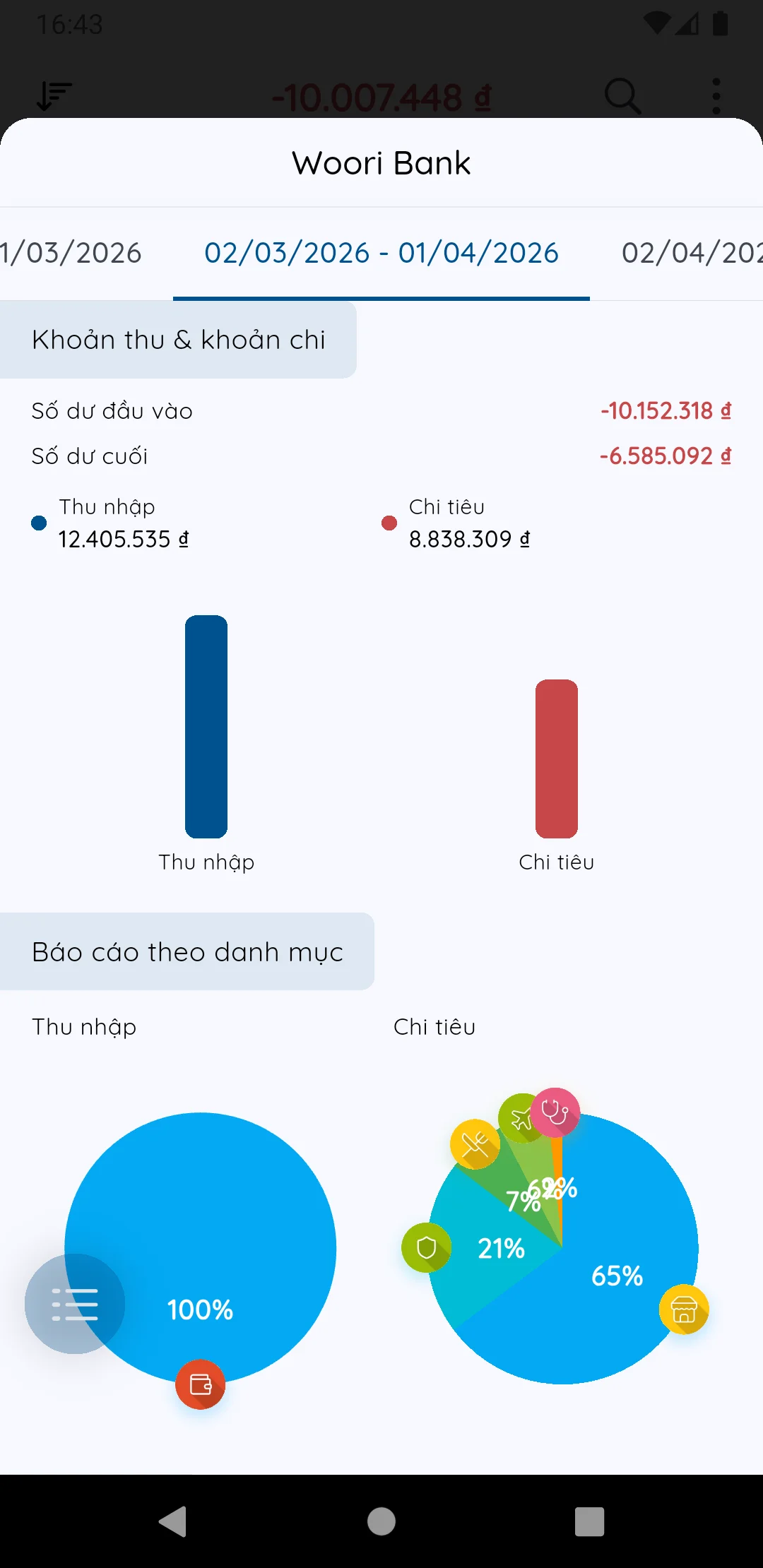The image size is (763, 1568).
Task: Tap the shield category icon on expense pie
Action: pos(426,1248)
